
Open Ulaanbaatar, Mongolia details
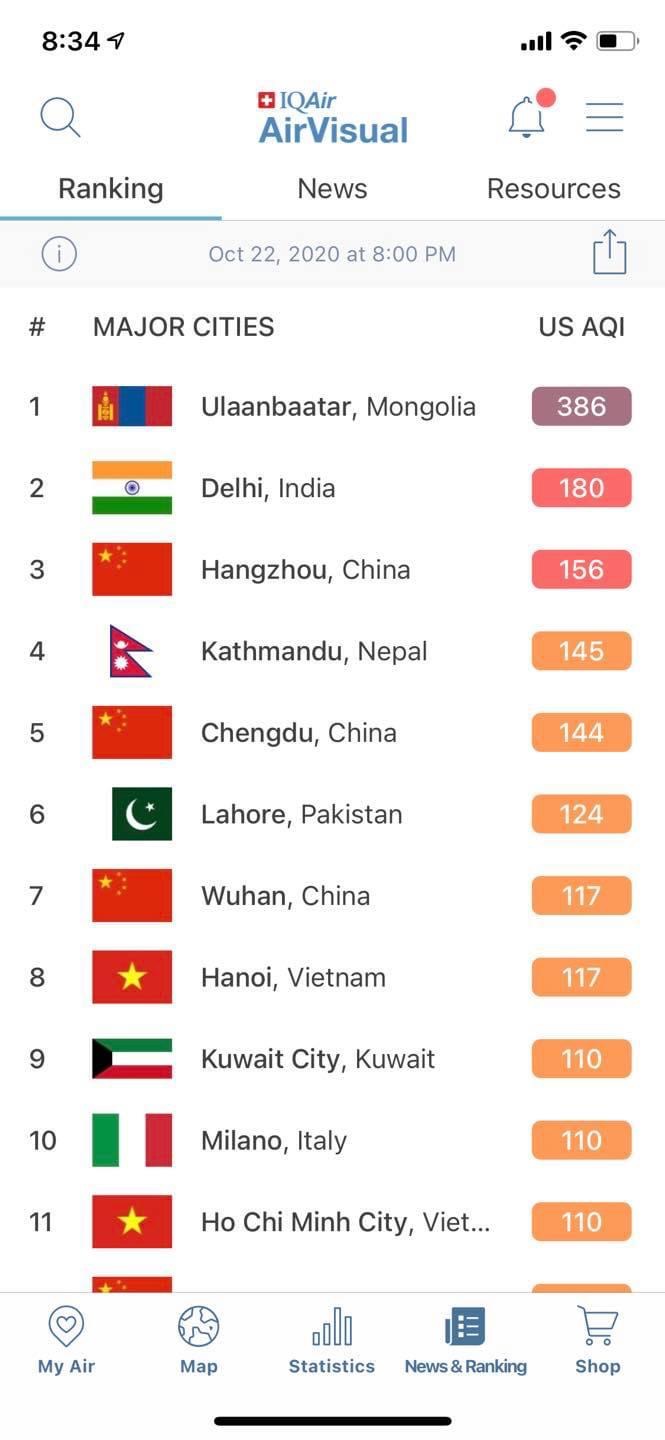(332, 407)
